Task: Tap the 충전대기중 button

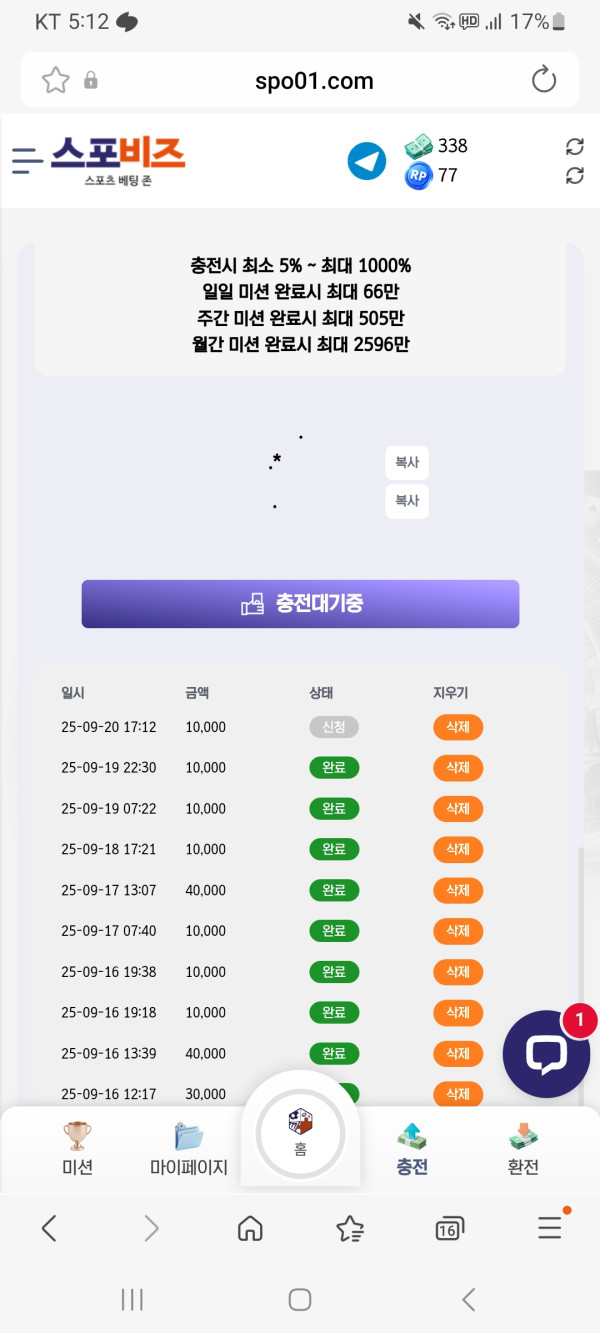Action: click(300, 604)
